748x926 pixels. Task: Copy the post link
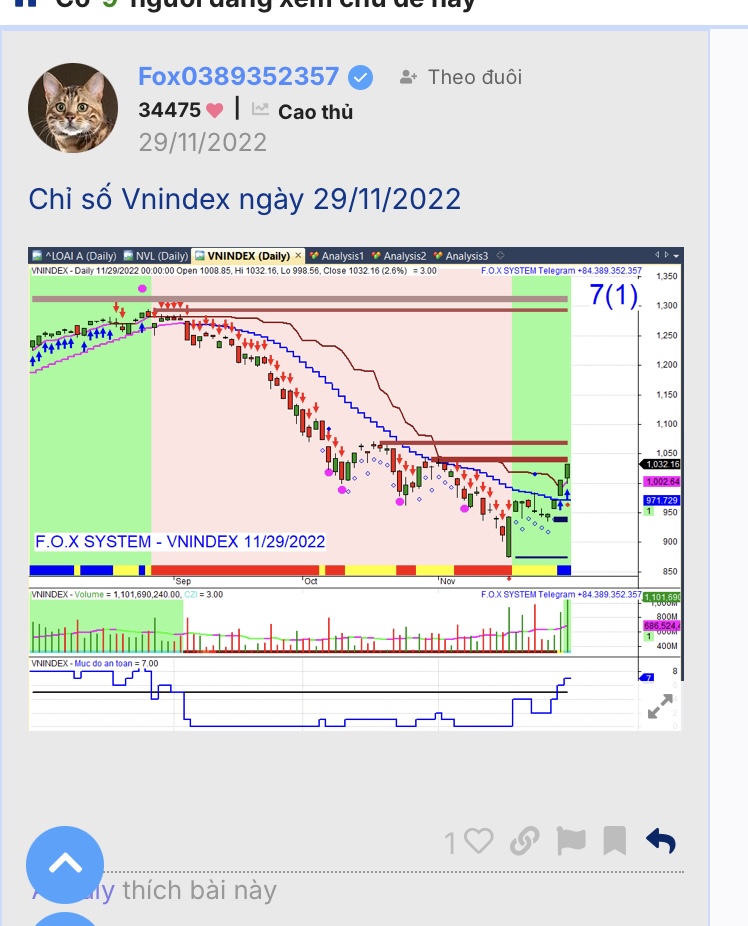tap(524, 843)
